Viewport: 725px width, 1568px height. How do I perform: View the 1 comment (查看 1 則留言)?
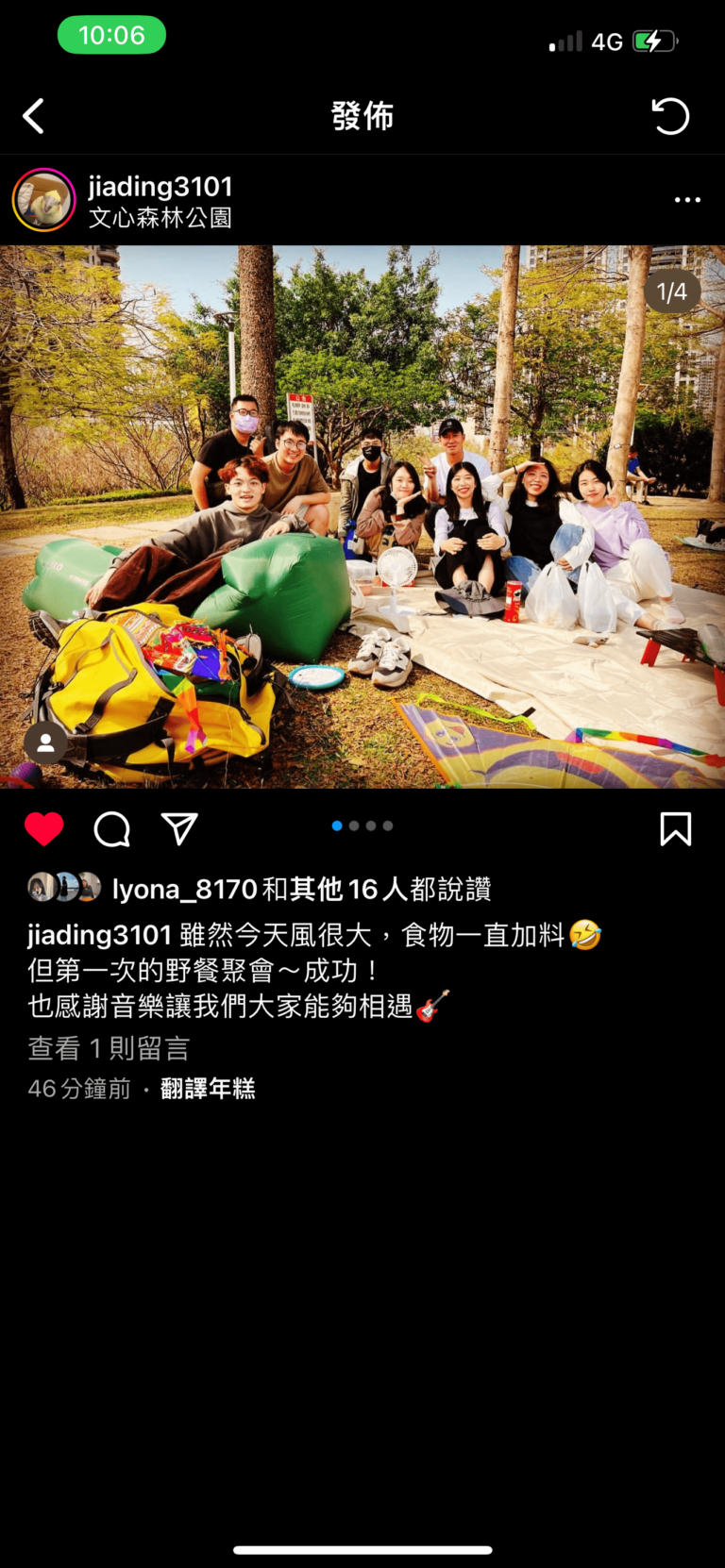point(109,1048)
